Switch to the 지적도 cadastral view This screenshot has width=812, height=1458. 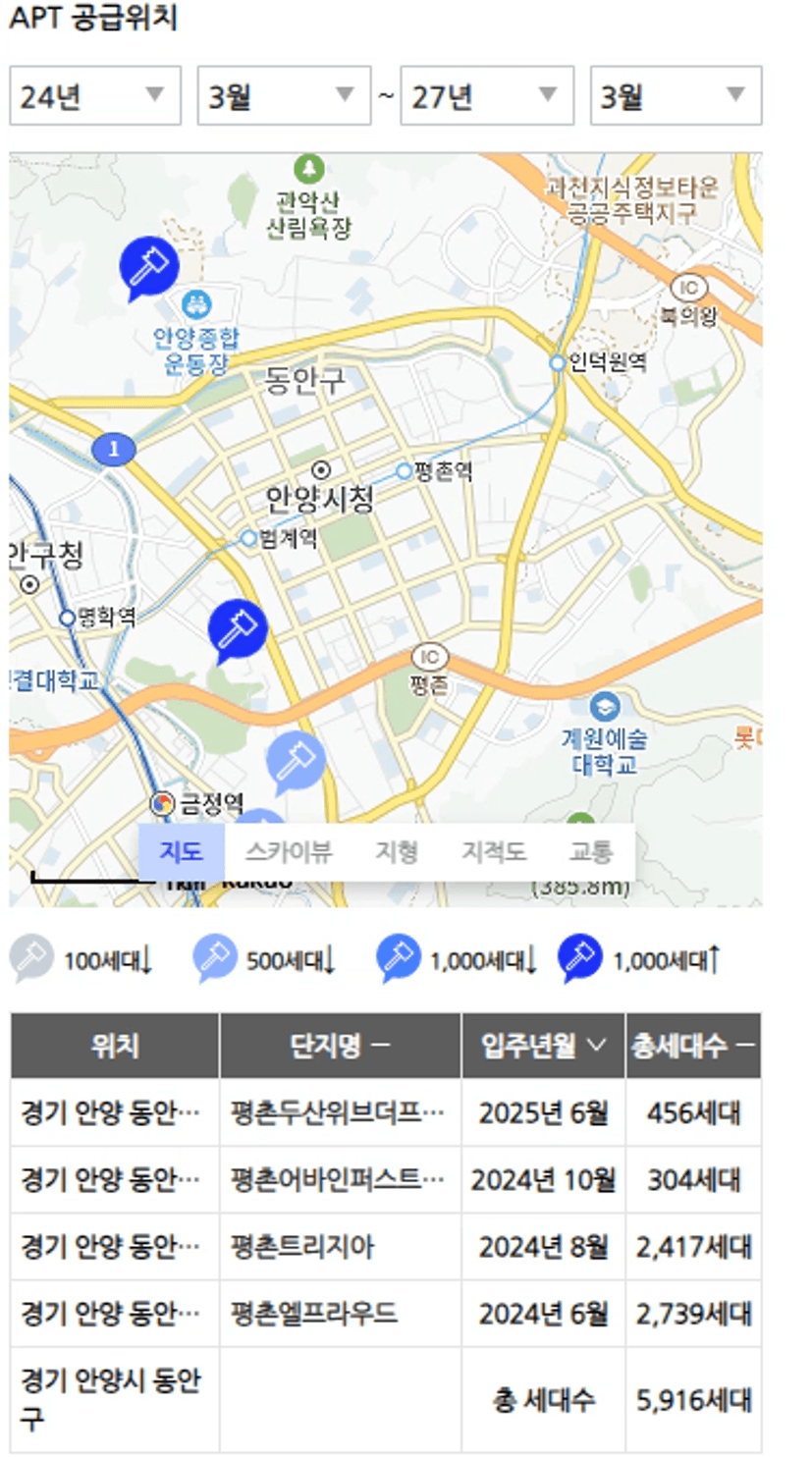(494, 852)
